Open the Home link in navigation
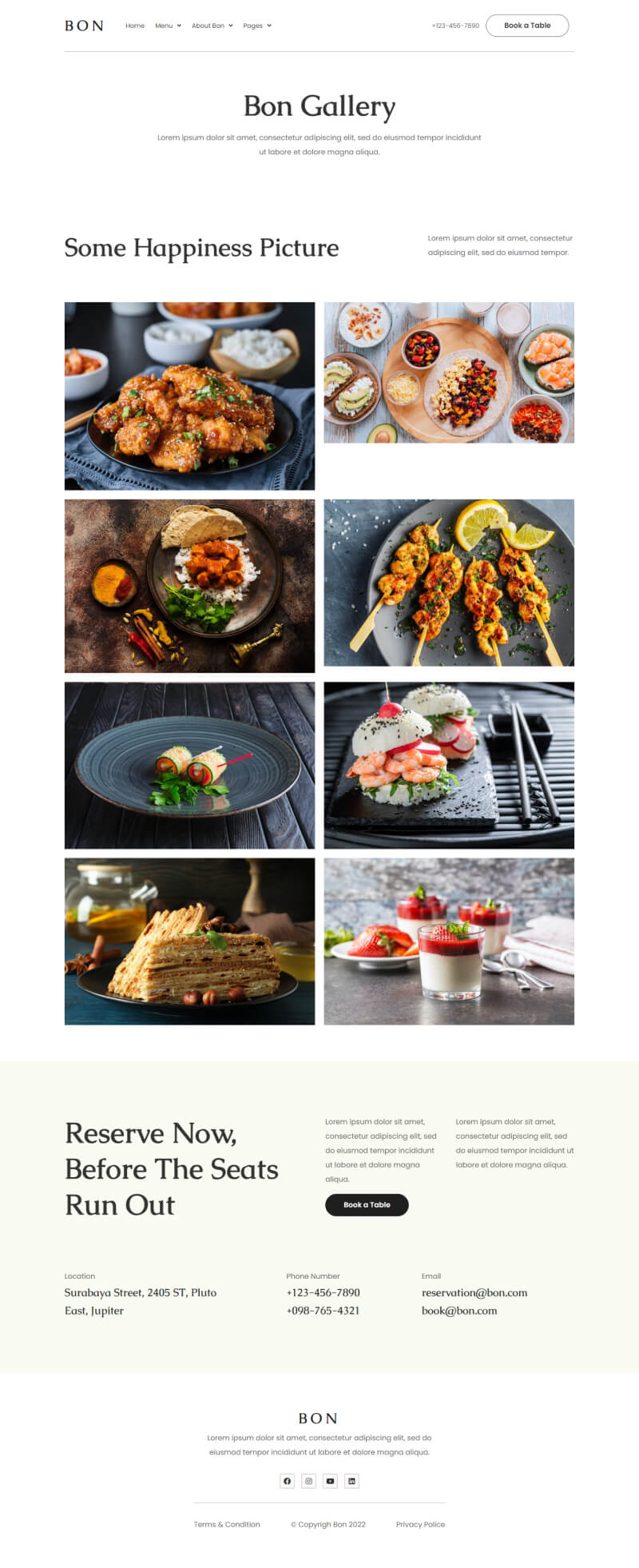The height and width of the screenshot is (1568, 639). click(135, 26)
